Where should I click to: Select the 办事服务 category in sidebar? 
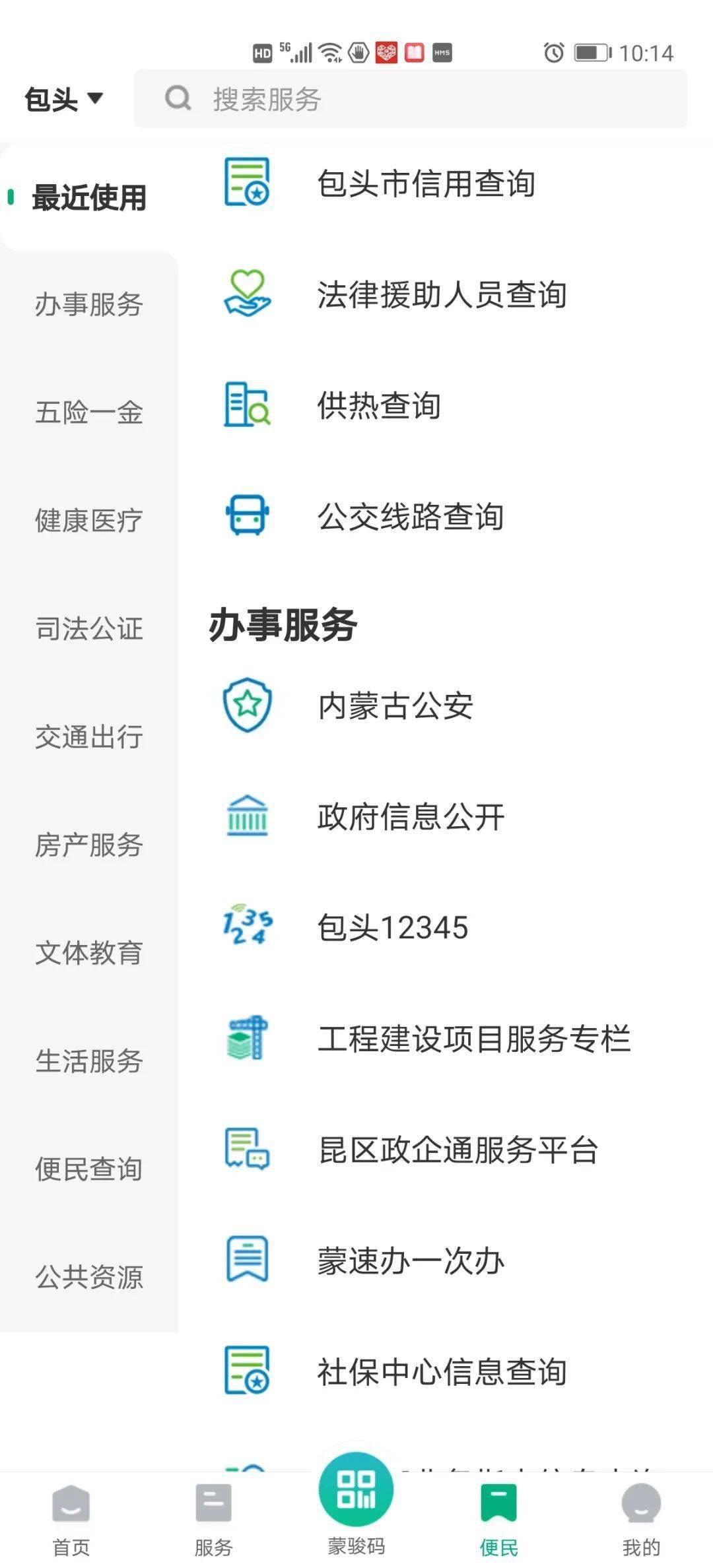tap(88, 305)
